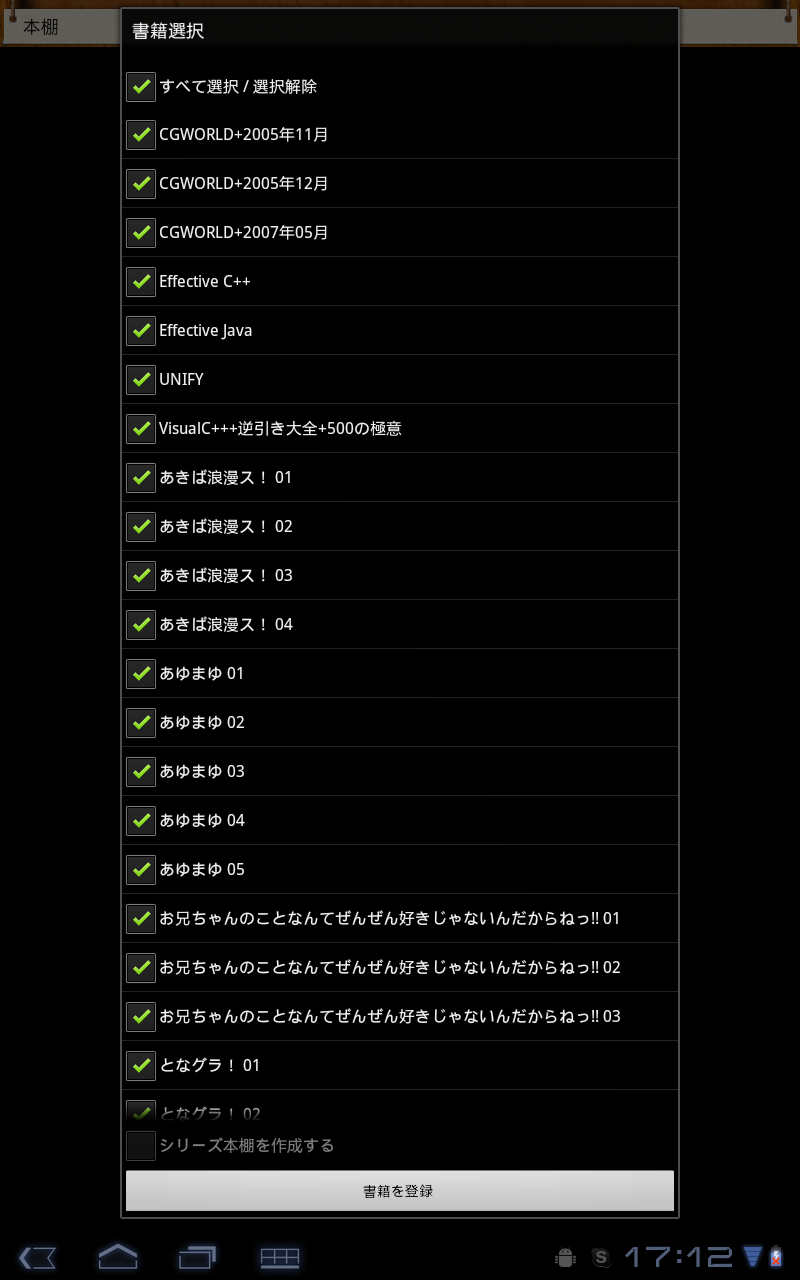Tap the 書籍を登録 button
Viewport: 800px width, 1280px height.
coord(400,1191)
